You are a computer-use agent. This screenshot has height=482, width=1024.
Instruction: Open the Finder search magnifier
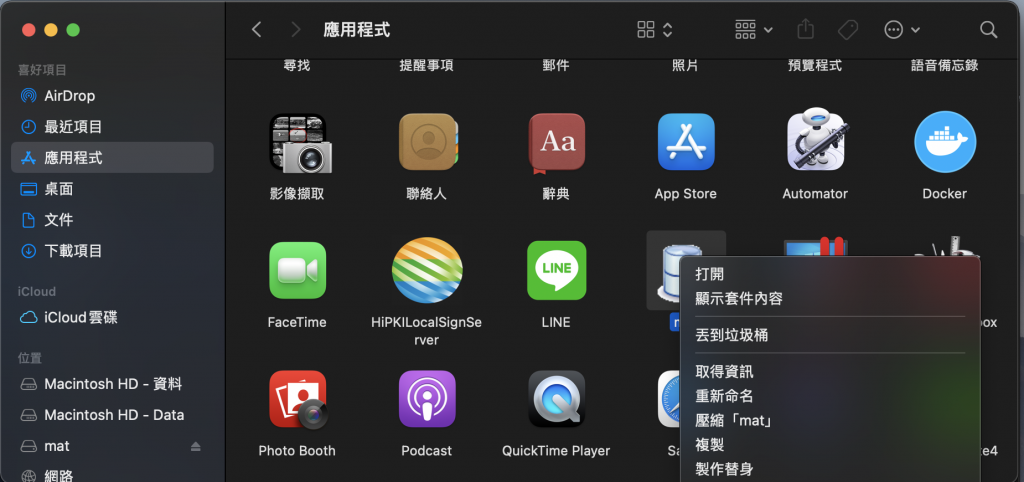coord(988,30)
